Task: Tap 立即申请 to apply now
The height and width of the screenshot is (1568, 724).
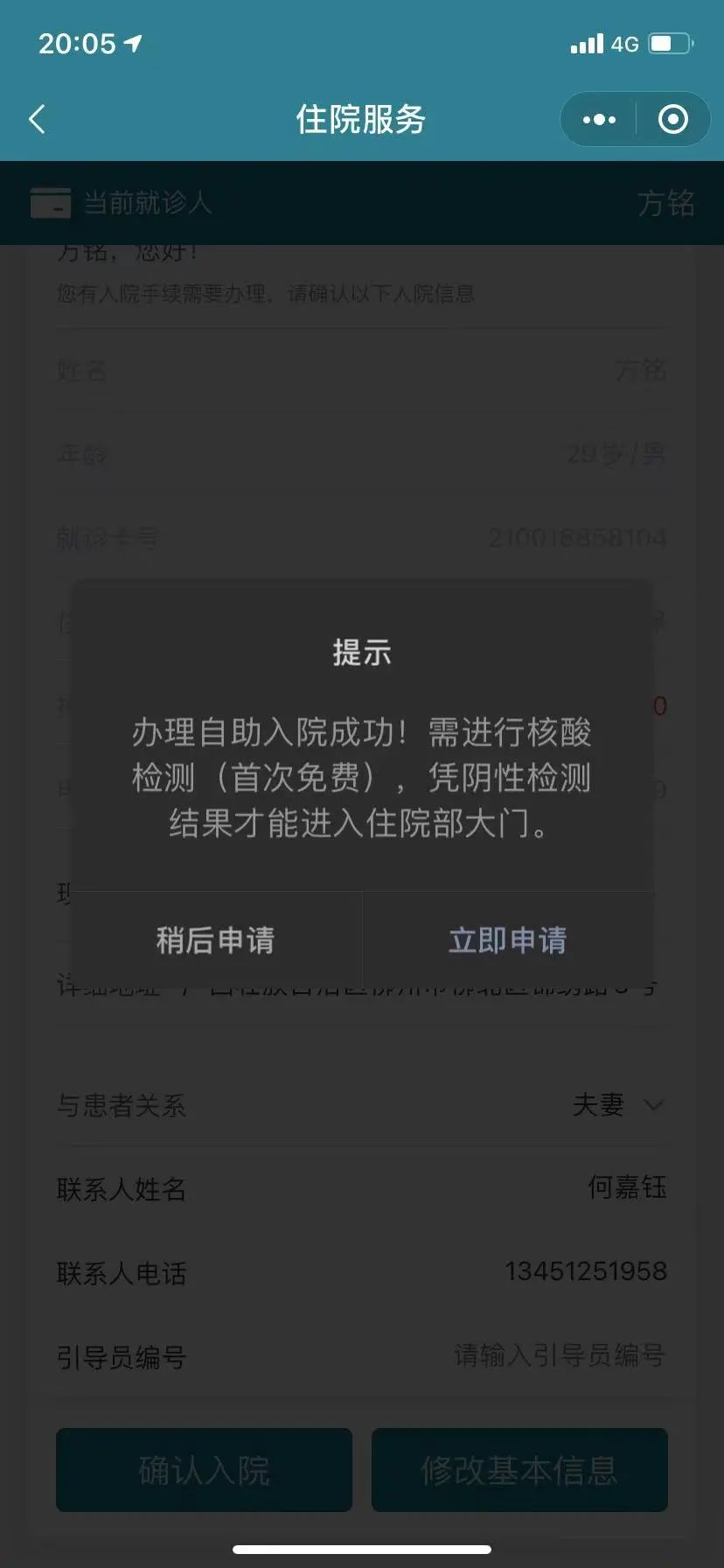Action: (x=507, y=941)
